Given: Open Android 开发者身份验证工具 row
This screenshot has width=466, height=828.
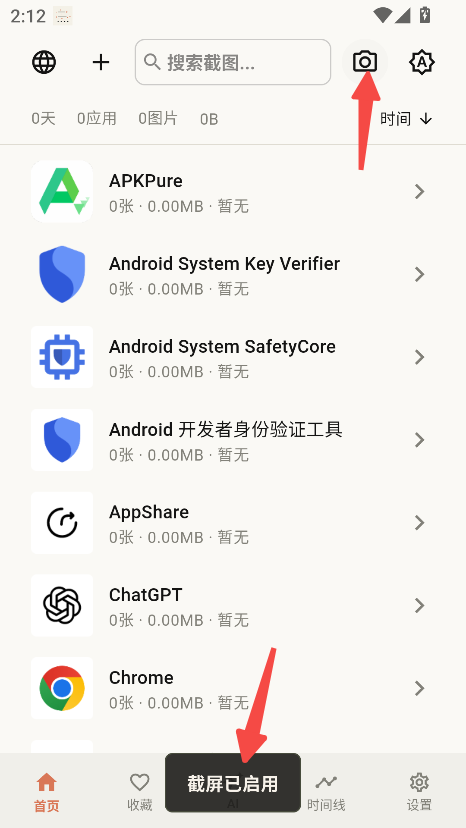Looking at the screenshot, I should pos(233,440).
